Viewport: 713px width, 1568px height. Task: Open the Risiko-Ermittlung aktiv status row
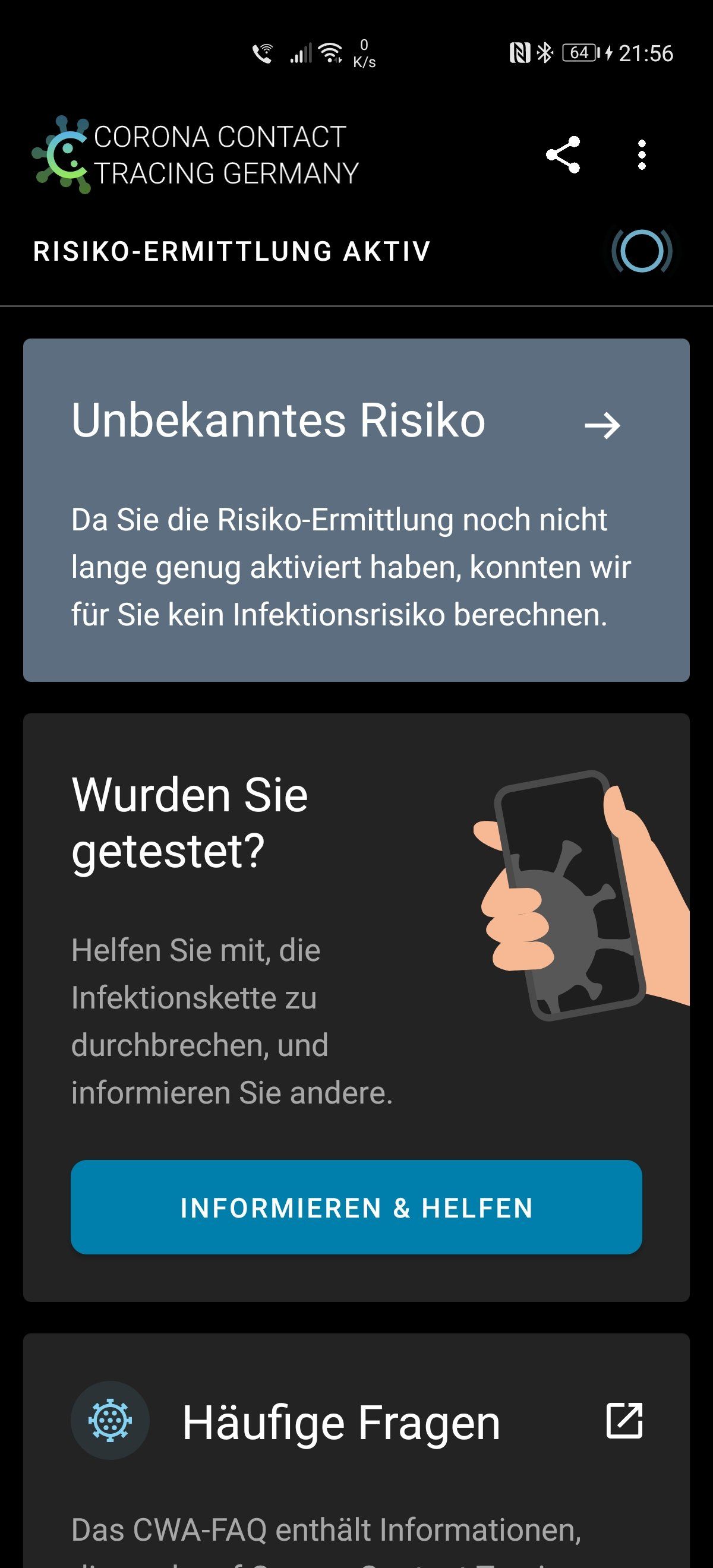tap(356, 251)
